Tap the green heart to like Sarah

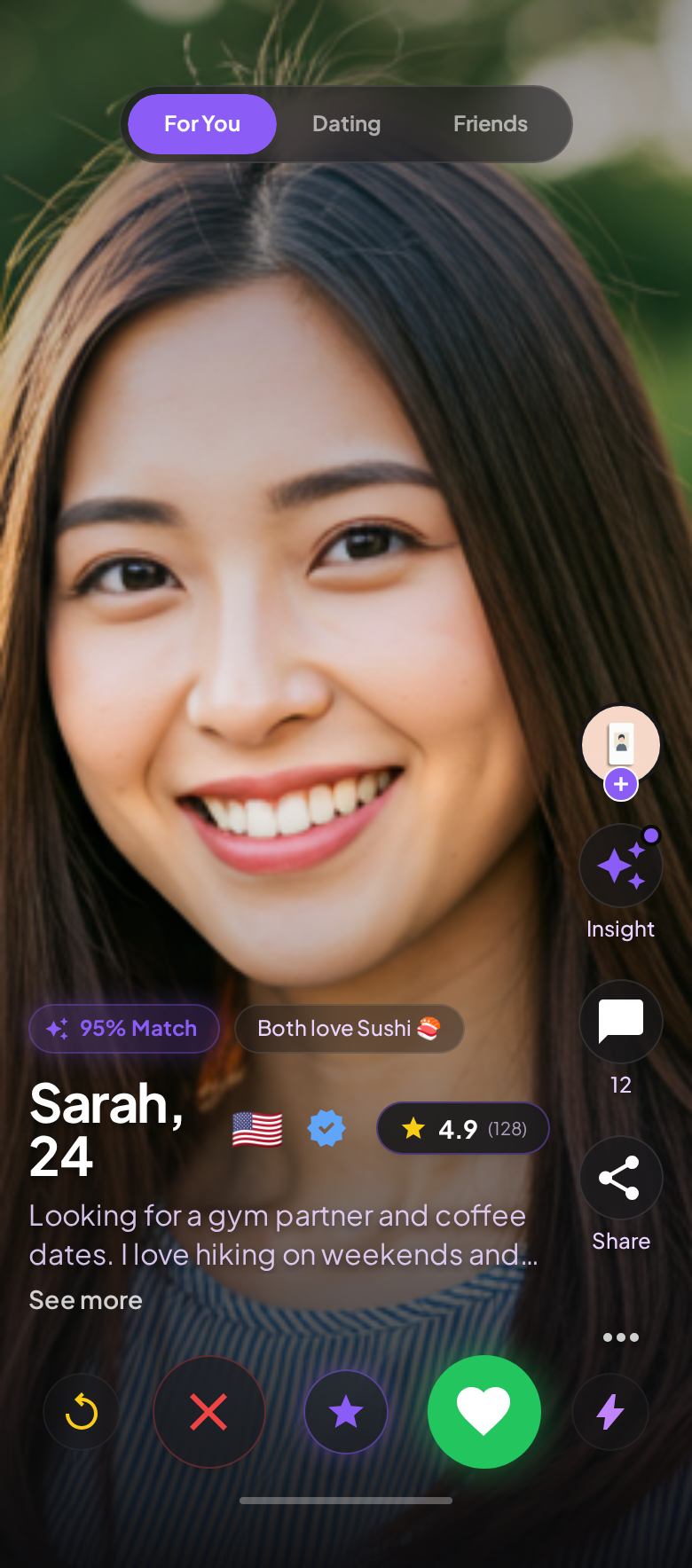[x=484, y=1412]
